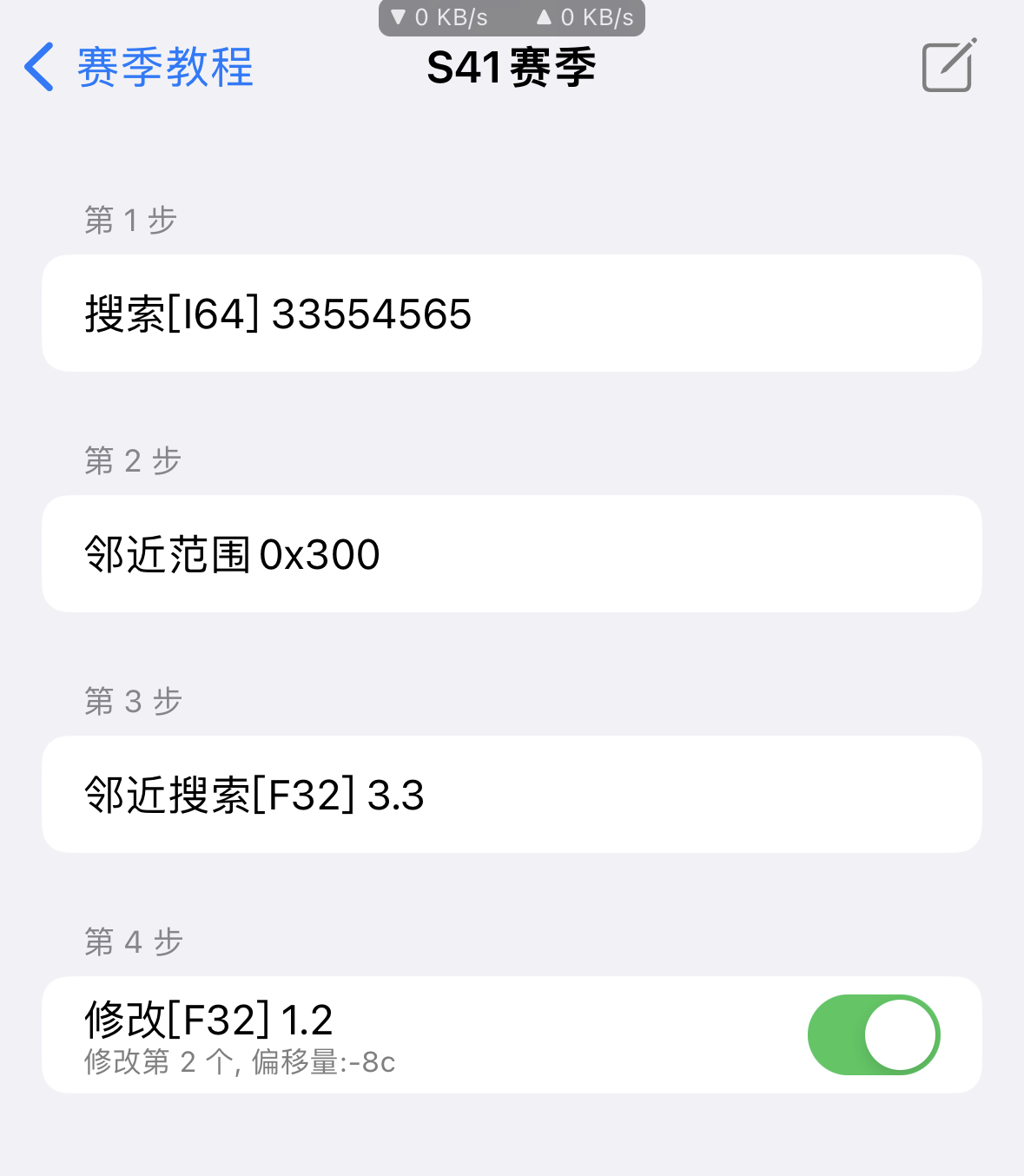Tap the download speed arrow indicator
This screenshot has height=1176, width=1024.
tap(399, 16)
